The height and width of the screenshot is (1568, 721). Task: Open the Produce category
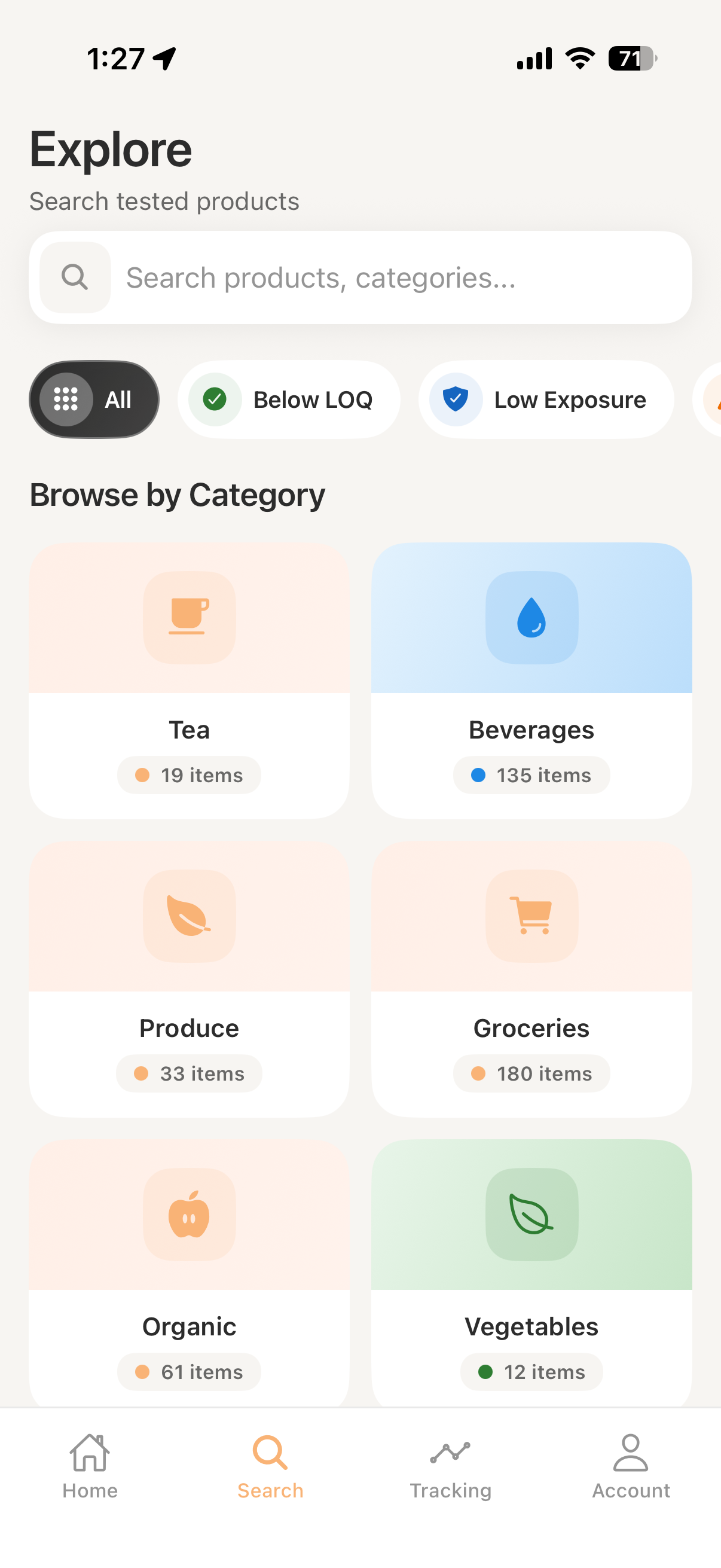(190, 978)
